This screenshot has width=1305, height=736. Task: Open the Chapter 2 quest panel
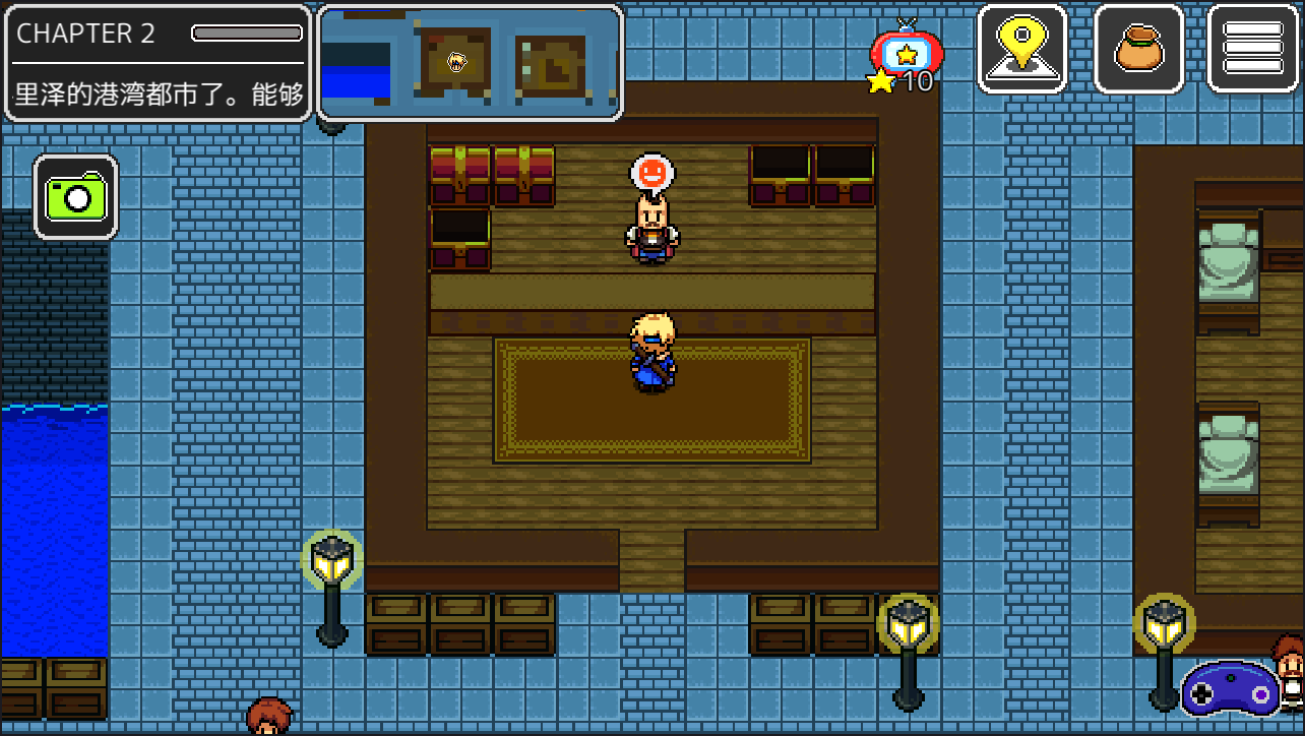159,63
